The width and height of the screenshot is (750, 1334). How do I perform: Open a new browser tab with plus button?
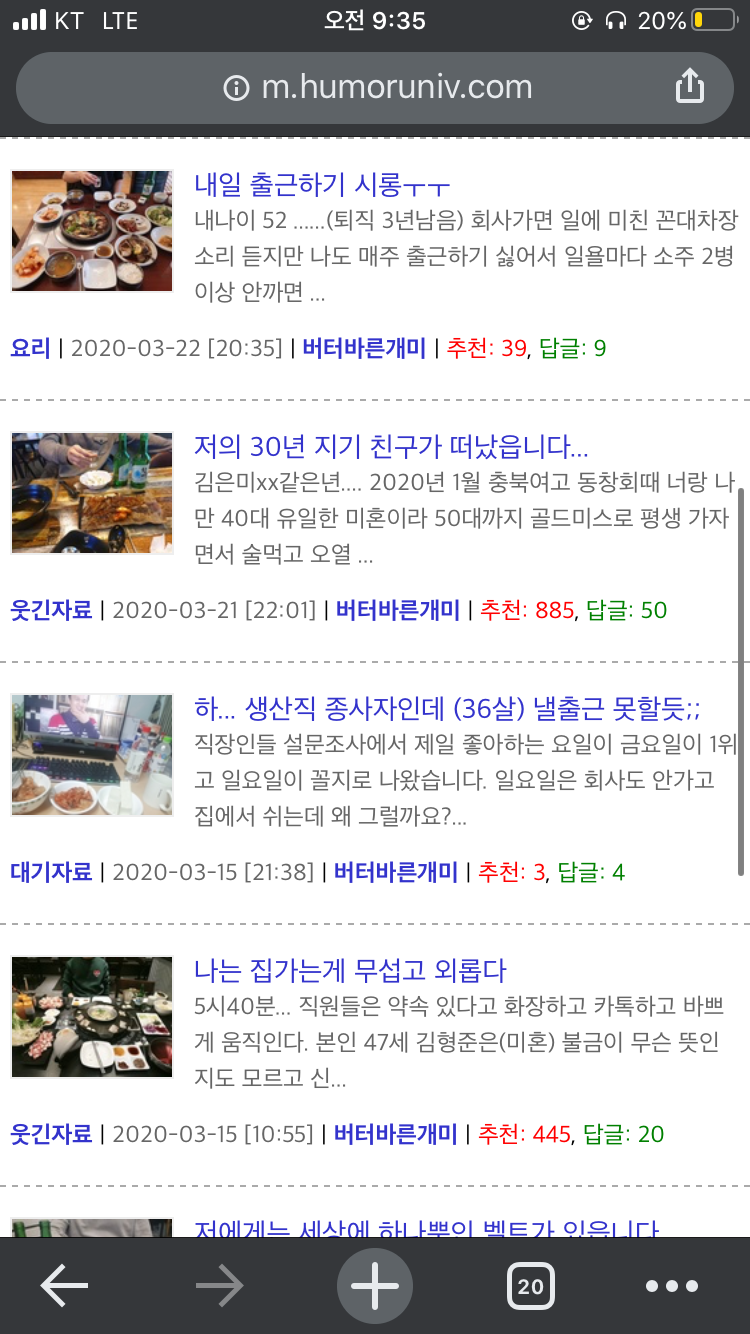pos(375,1286)
